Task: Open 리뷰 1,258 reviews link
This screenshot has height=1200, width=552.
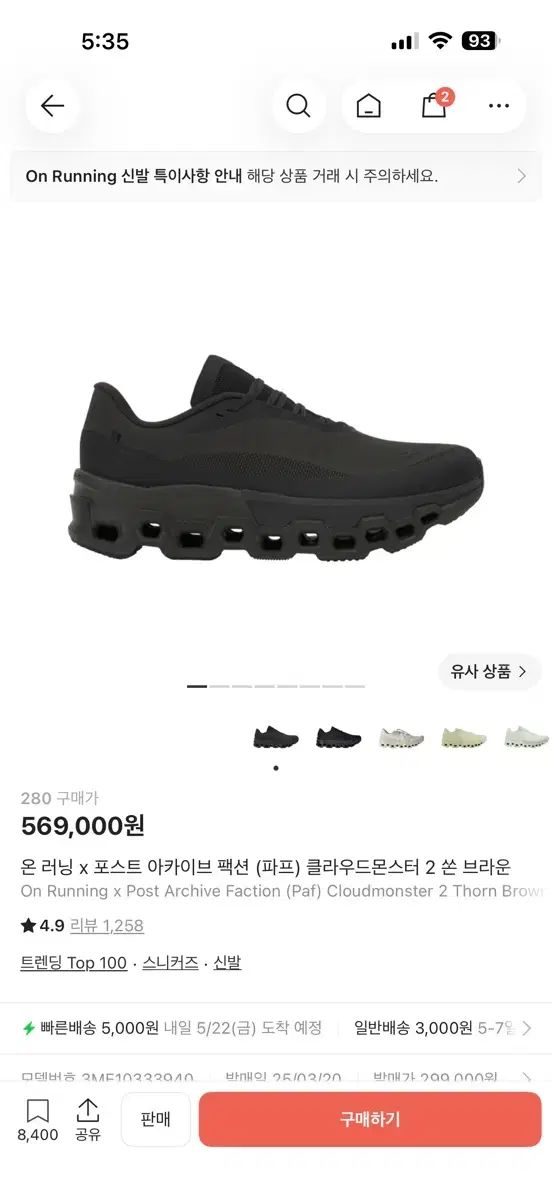Action: pyautogui.click(x=107, y=925)
